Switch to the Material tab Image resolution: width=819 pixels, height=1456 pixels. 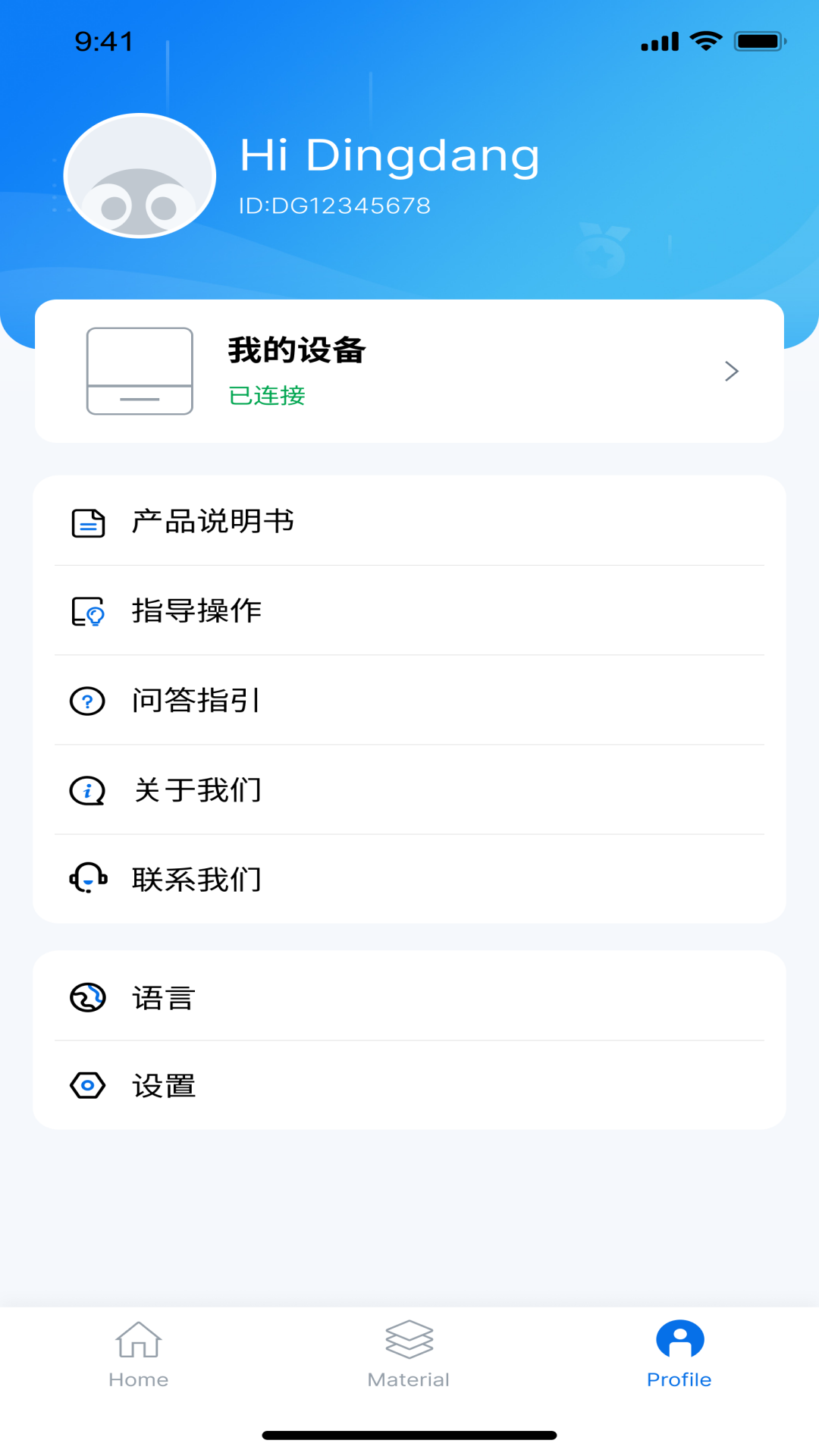(x=409, y=1354)
